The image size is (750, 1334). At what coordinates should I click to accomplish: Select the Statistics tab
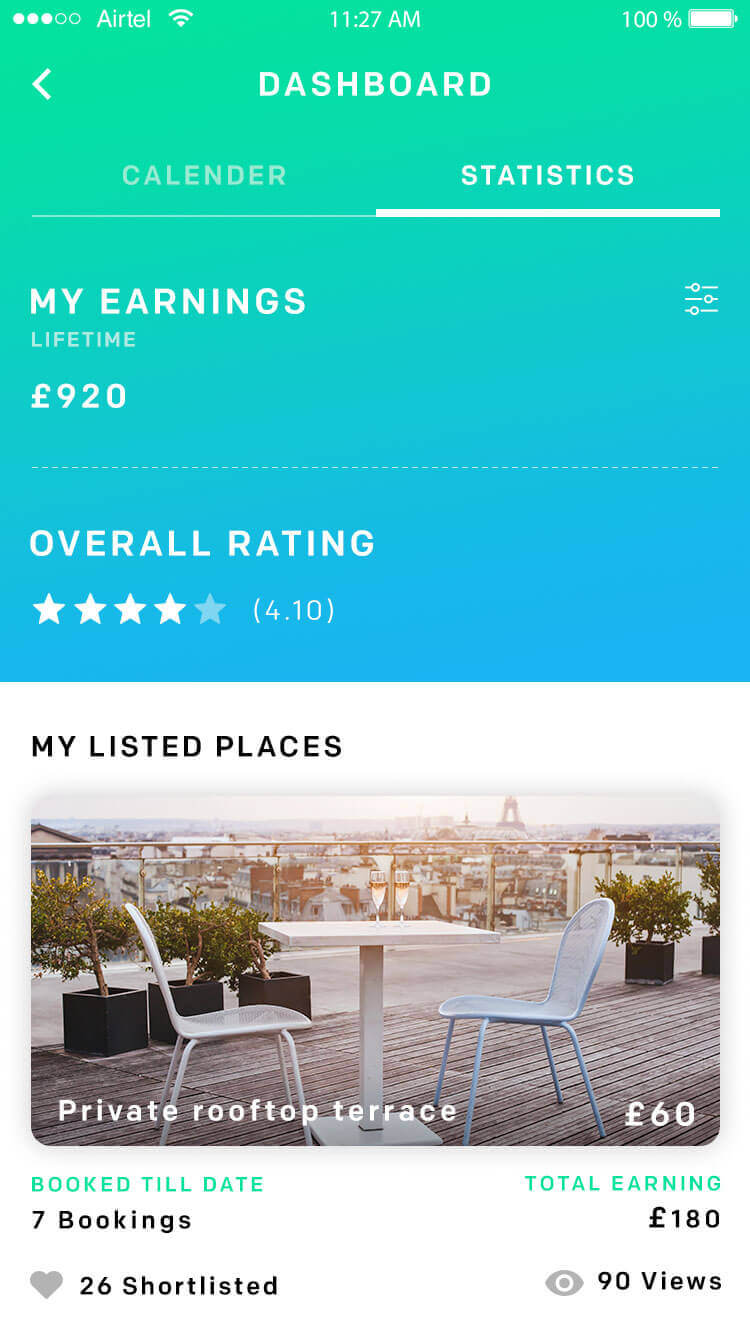547,176
